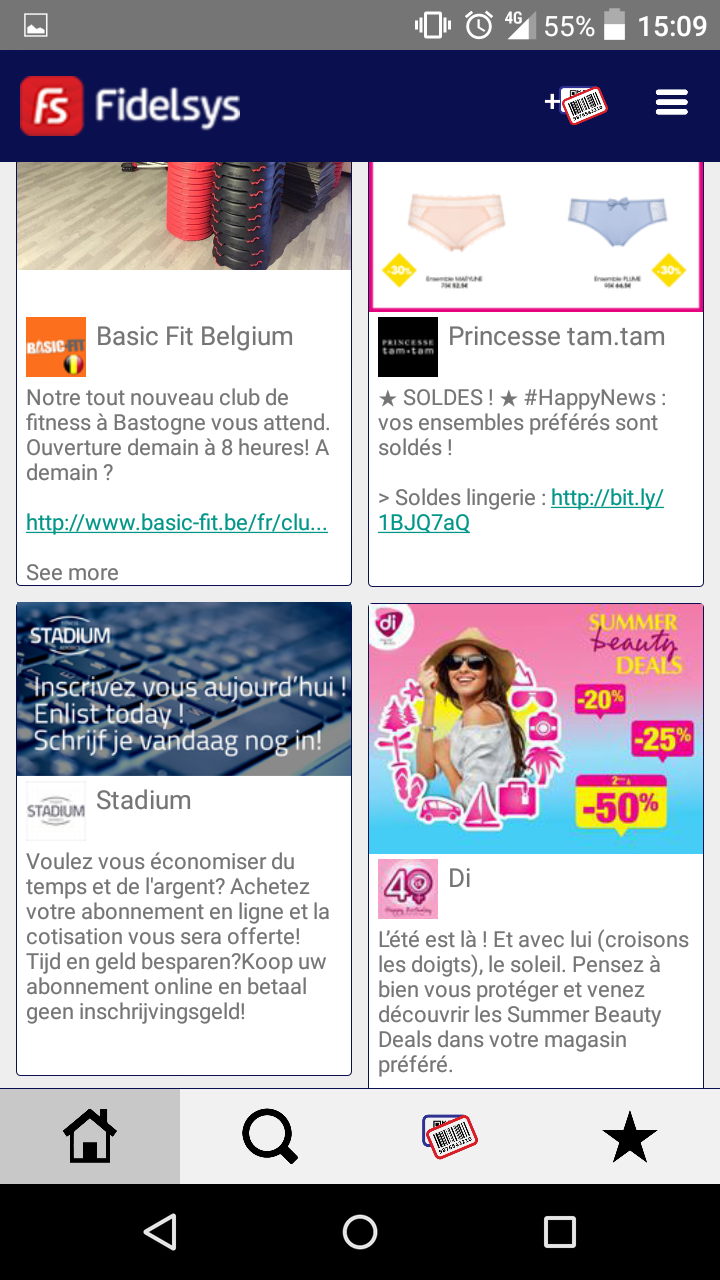Add a new loyalty card
Screen dimensions: 720x1280
576,104
